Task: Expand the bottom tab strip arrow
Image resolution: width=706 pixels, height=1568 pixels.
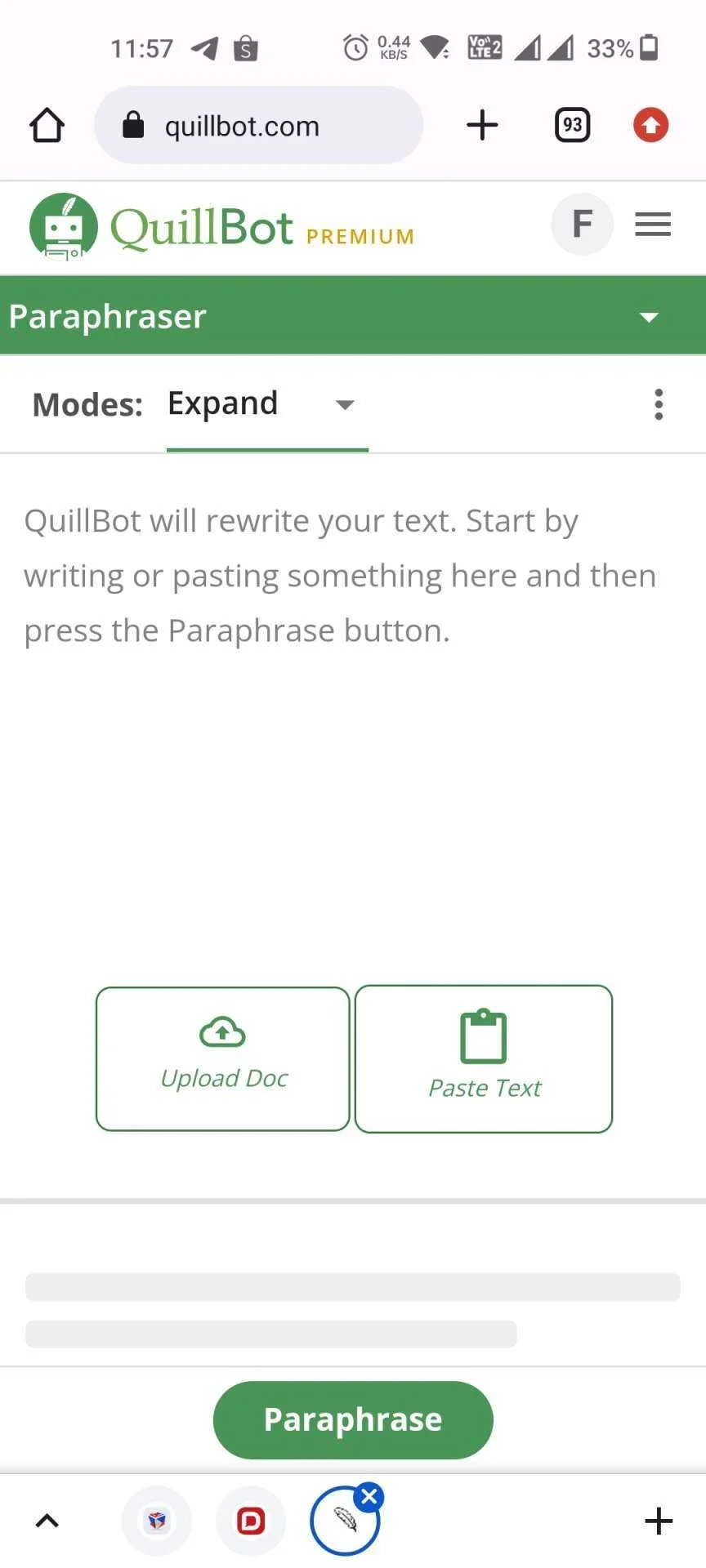Action: pos(47,1521)
